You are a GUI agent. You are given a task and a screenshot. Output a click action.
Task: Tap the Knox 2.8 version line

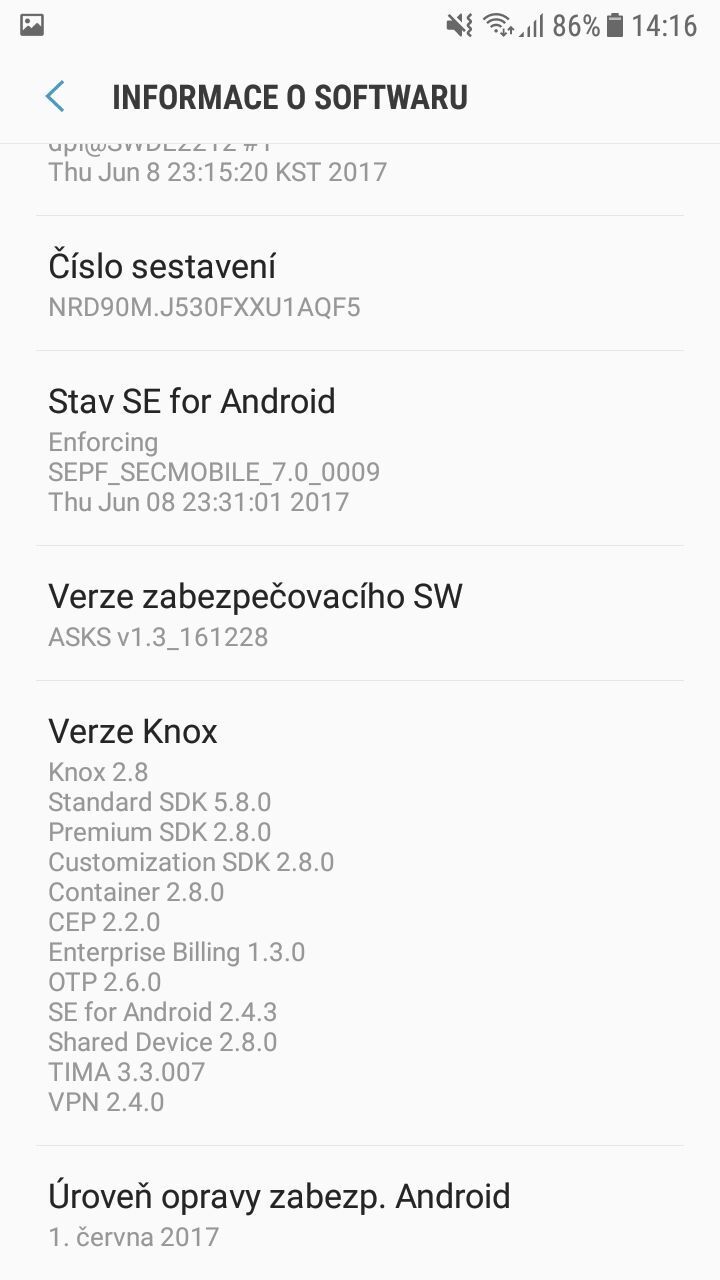[97, 772]
